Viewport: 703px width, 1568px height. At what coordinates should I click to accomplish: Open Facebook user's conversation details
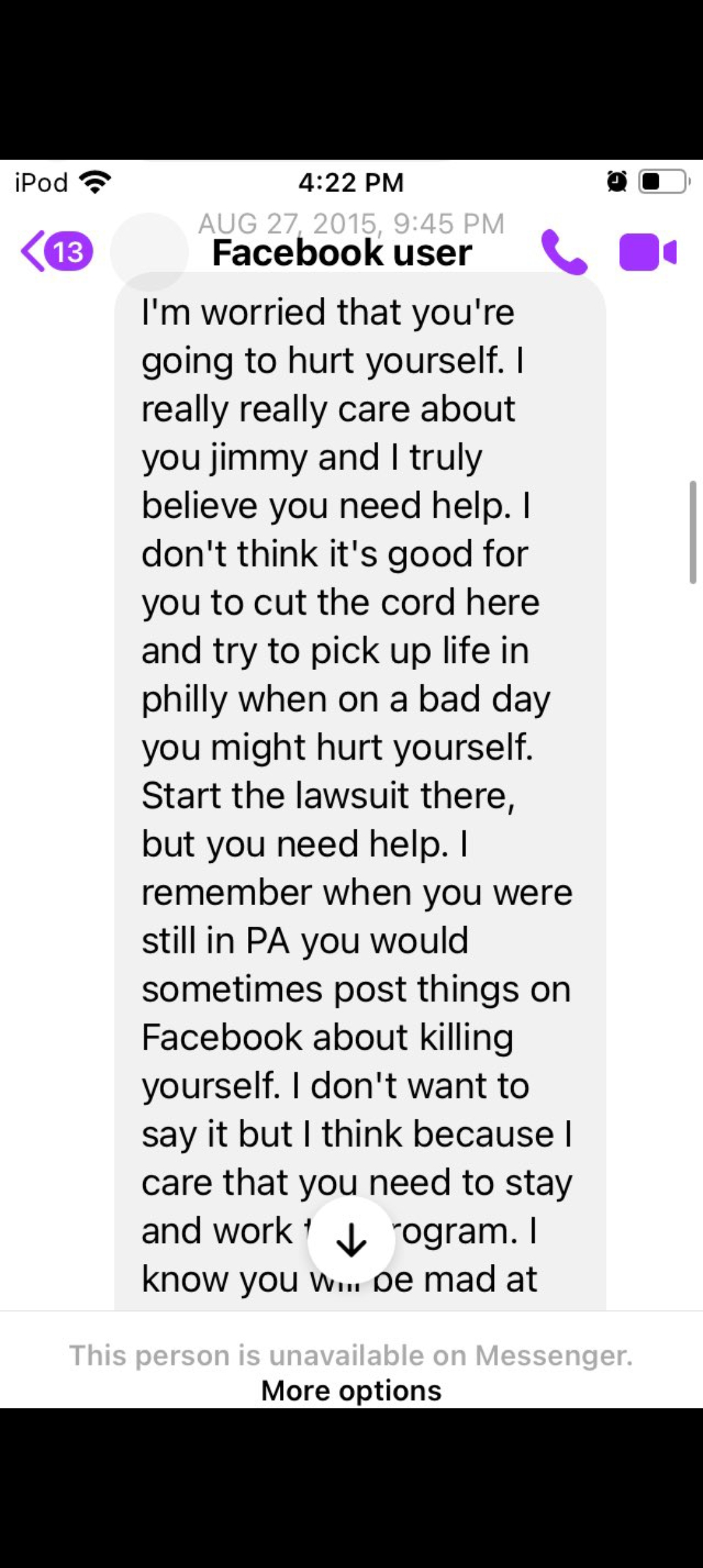(342, 253)
